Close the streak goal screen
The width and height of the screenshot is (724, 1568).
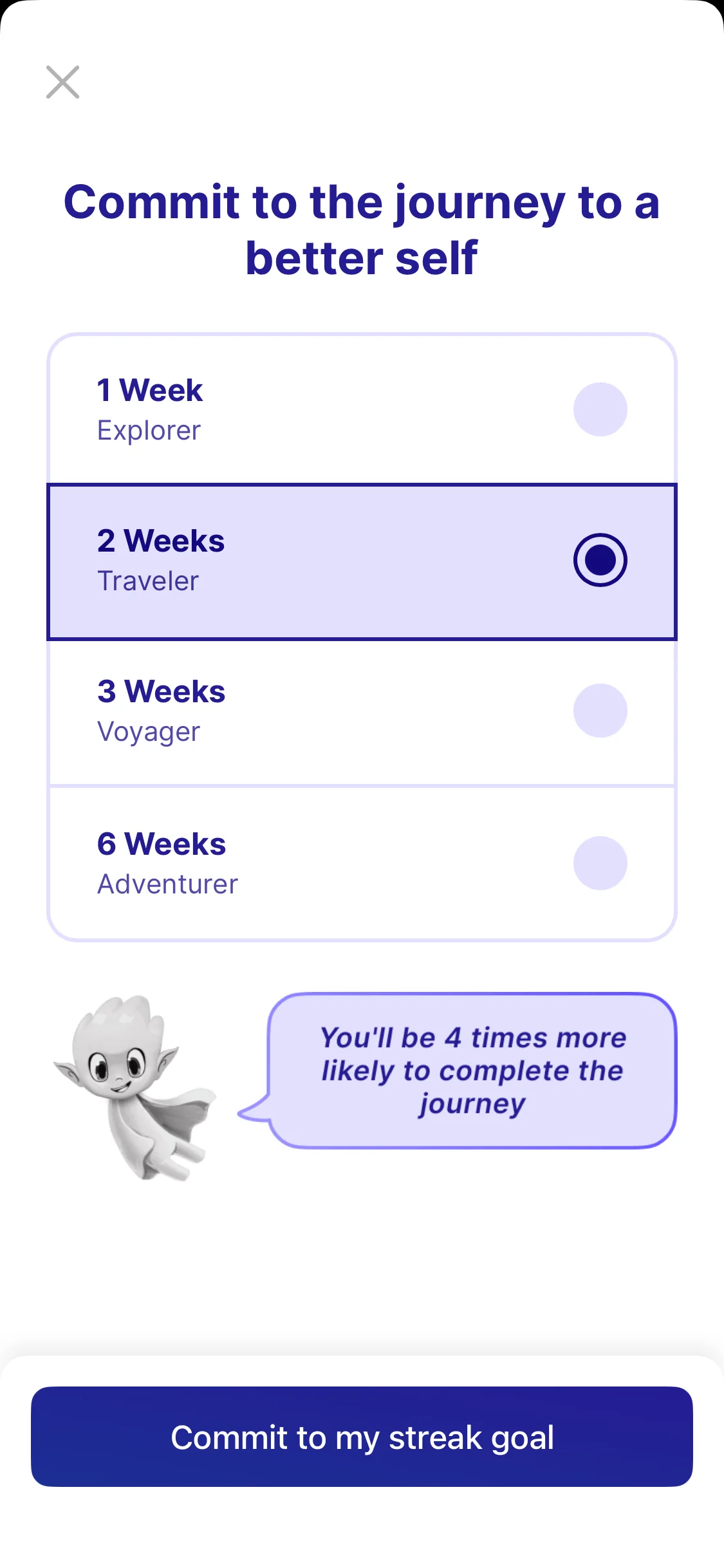pyautogui.click(x=62, y=82)
